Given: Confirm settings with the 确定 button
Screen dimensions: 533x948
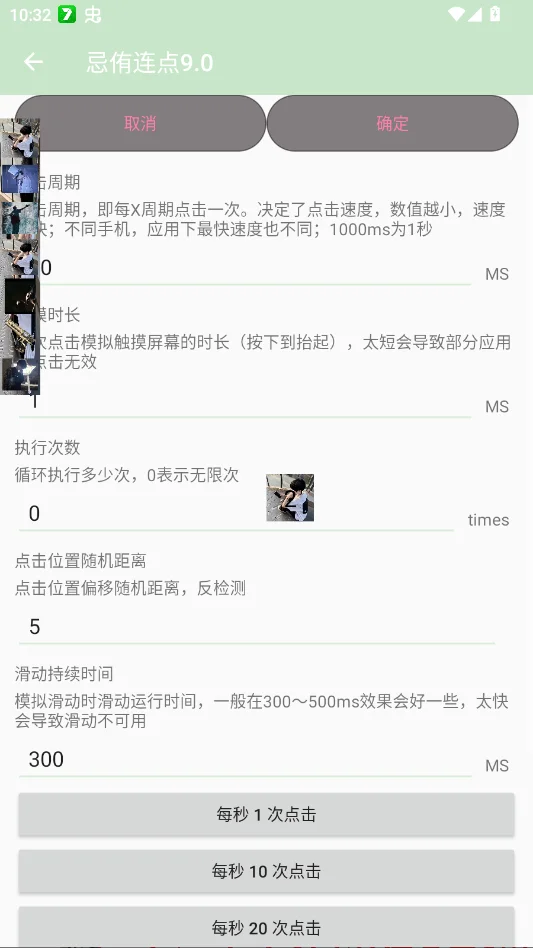Looking at the screenshot, I should point(393,123).
